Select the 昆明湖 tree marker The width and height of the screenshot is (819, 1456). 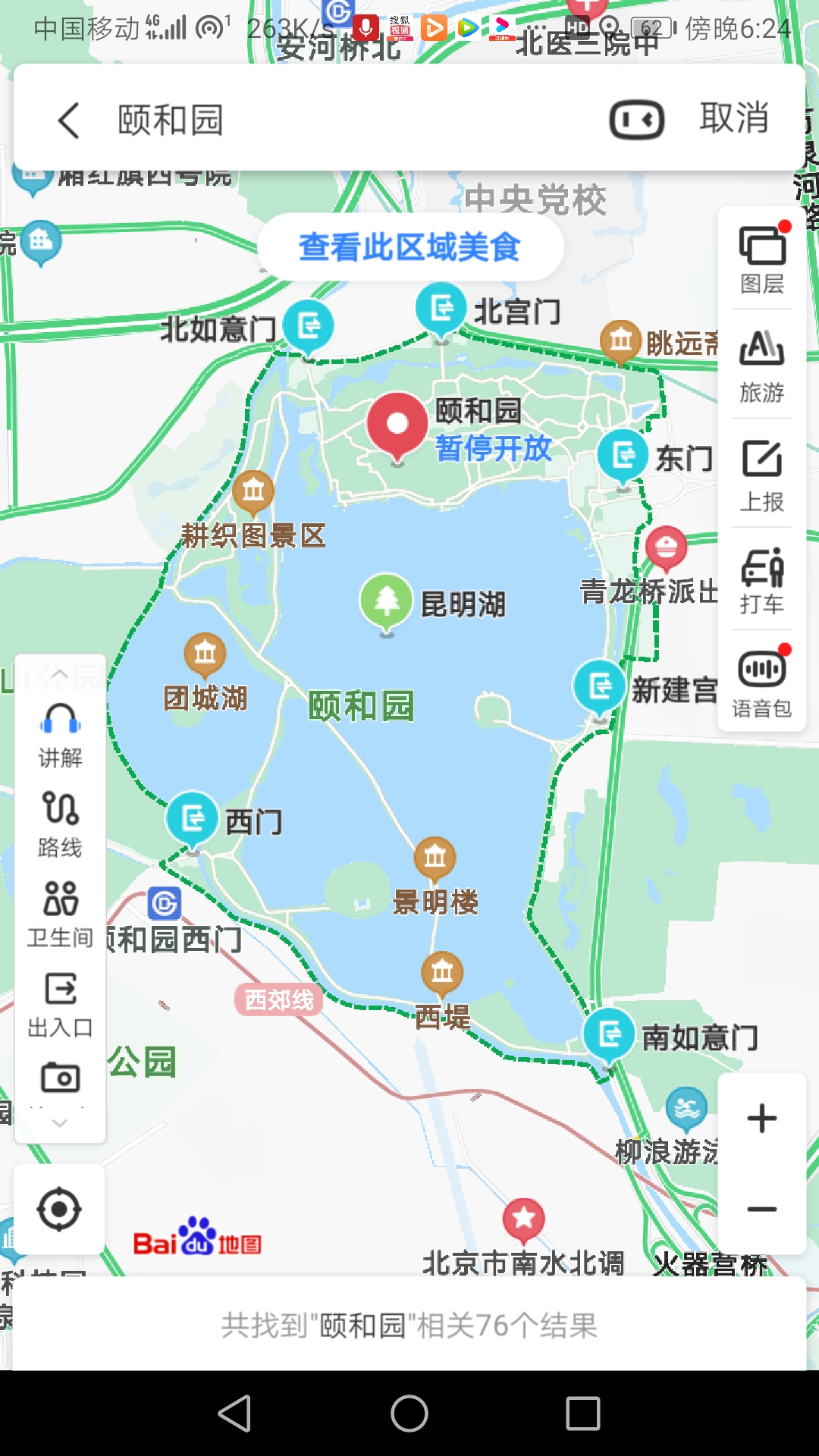(x=386, y=599)
